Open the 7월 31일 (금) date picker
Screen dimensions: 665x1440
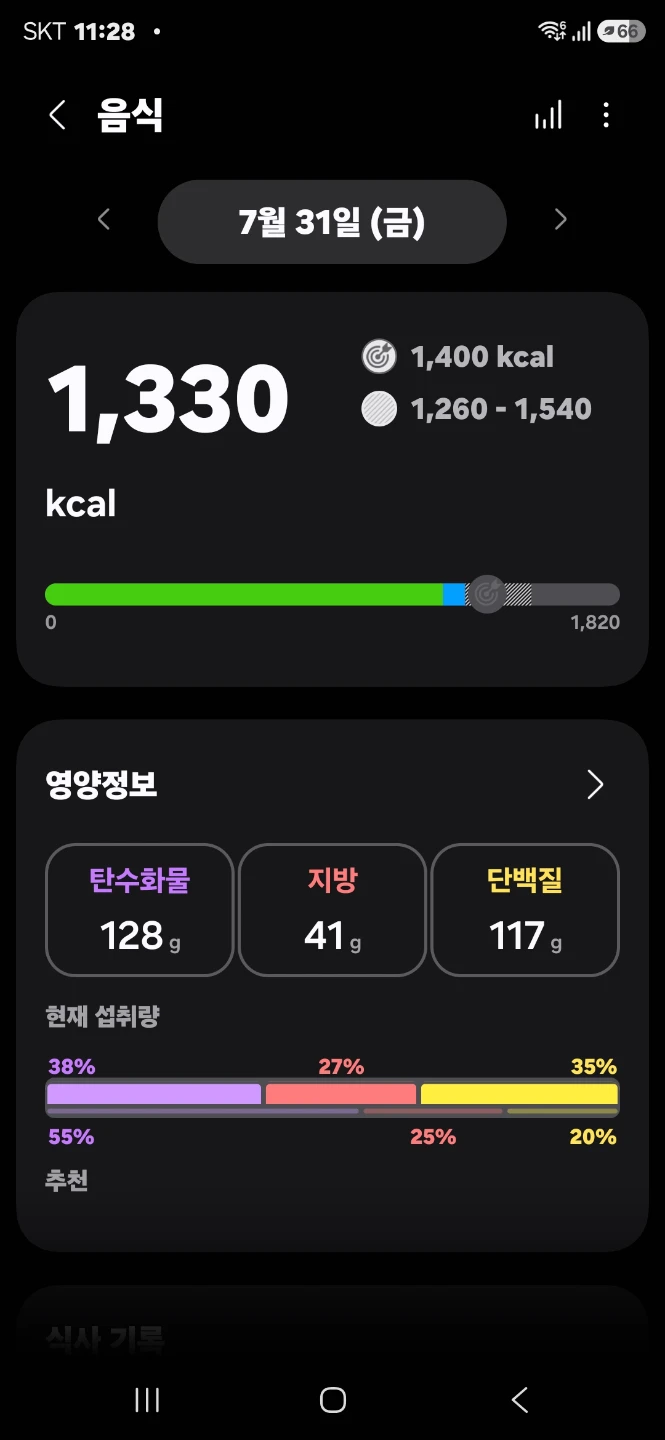click(332, 222)
